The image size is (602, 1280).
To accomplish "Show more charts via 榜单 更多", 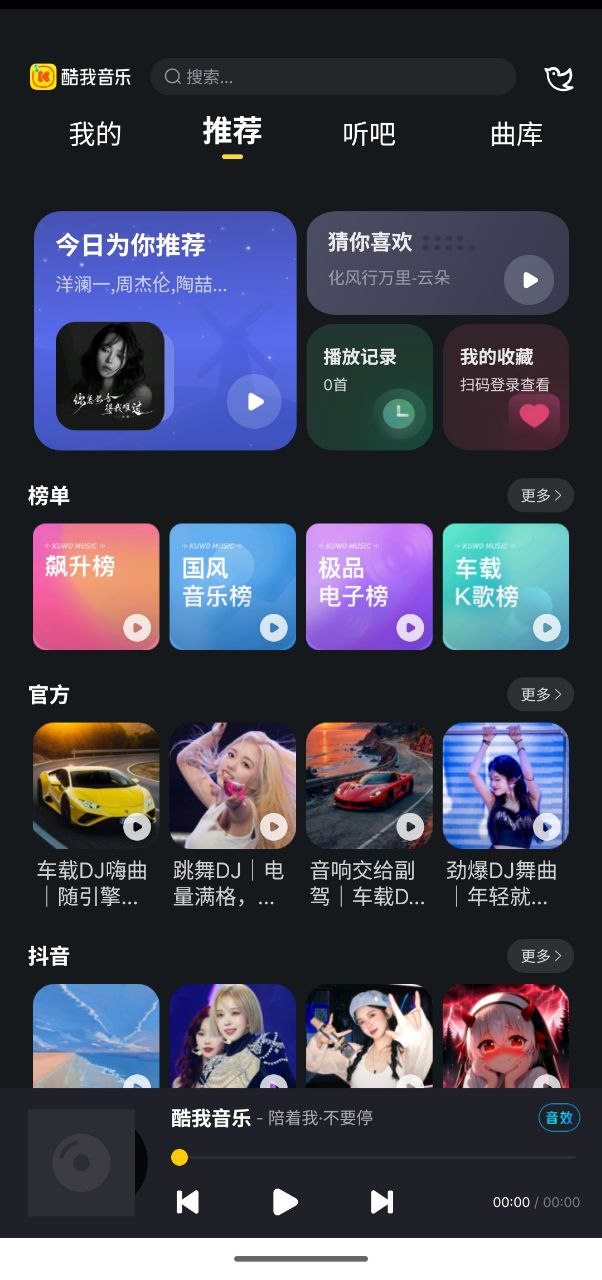I will point(540,495).
